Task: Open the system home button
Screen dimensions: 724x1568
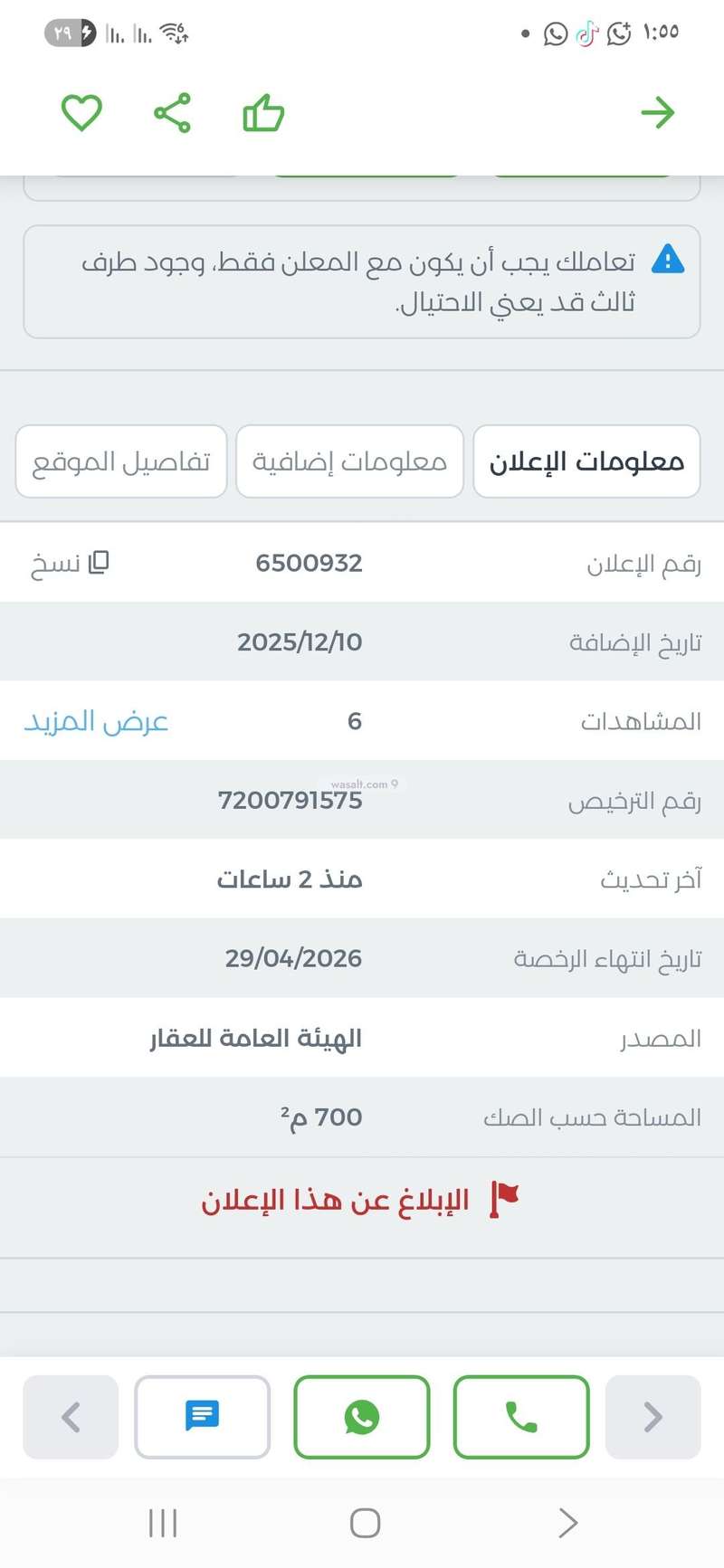Action: tap(365, 1523)
